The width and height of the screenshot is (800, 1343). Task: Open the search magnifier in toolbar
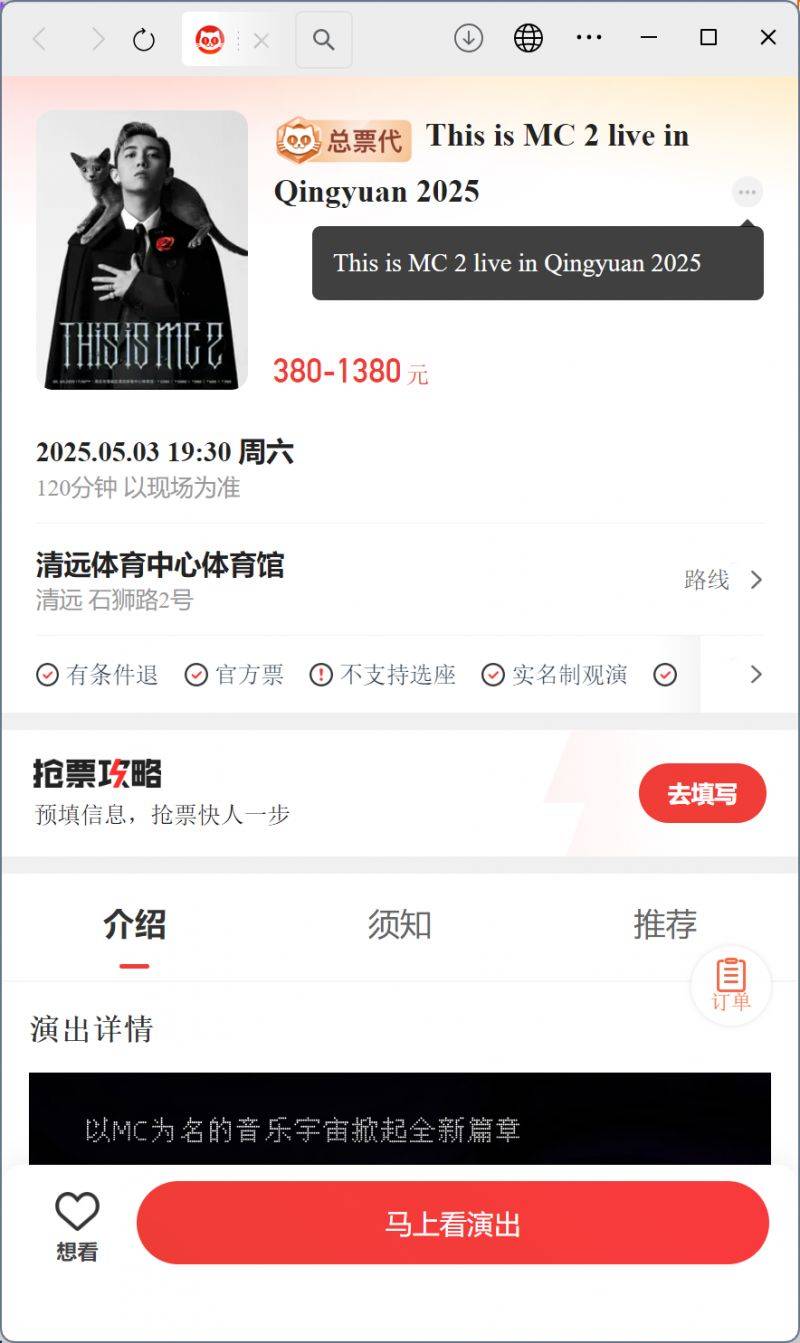(x=323, y=39)
